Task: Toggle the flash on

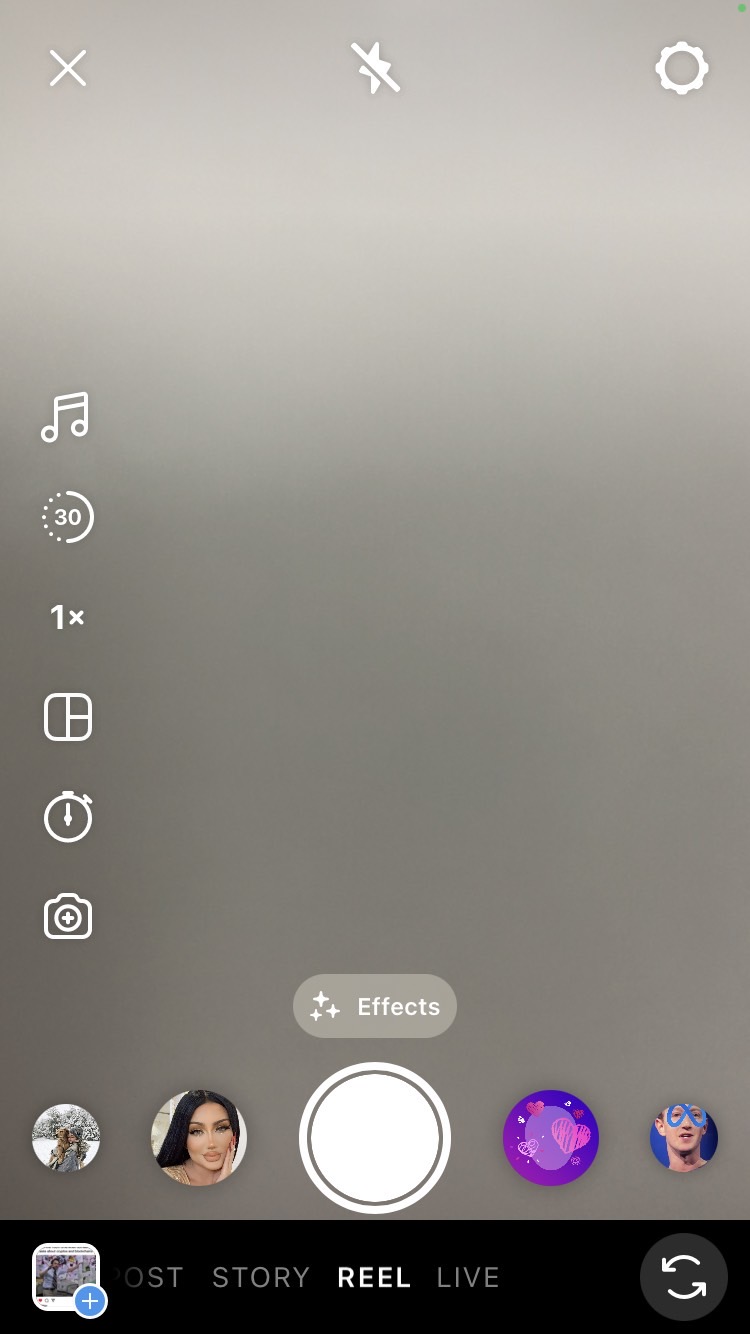Action: click(x=375, y=68)
